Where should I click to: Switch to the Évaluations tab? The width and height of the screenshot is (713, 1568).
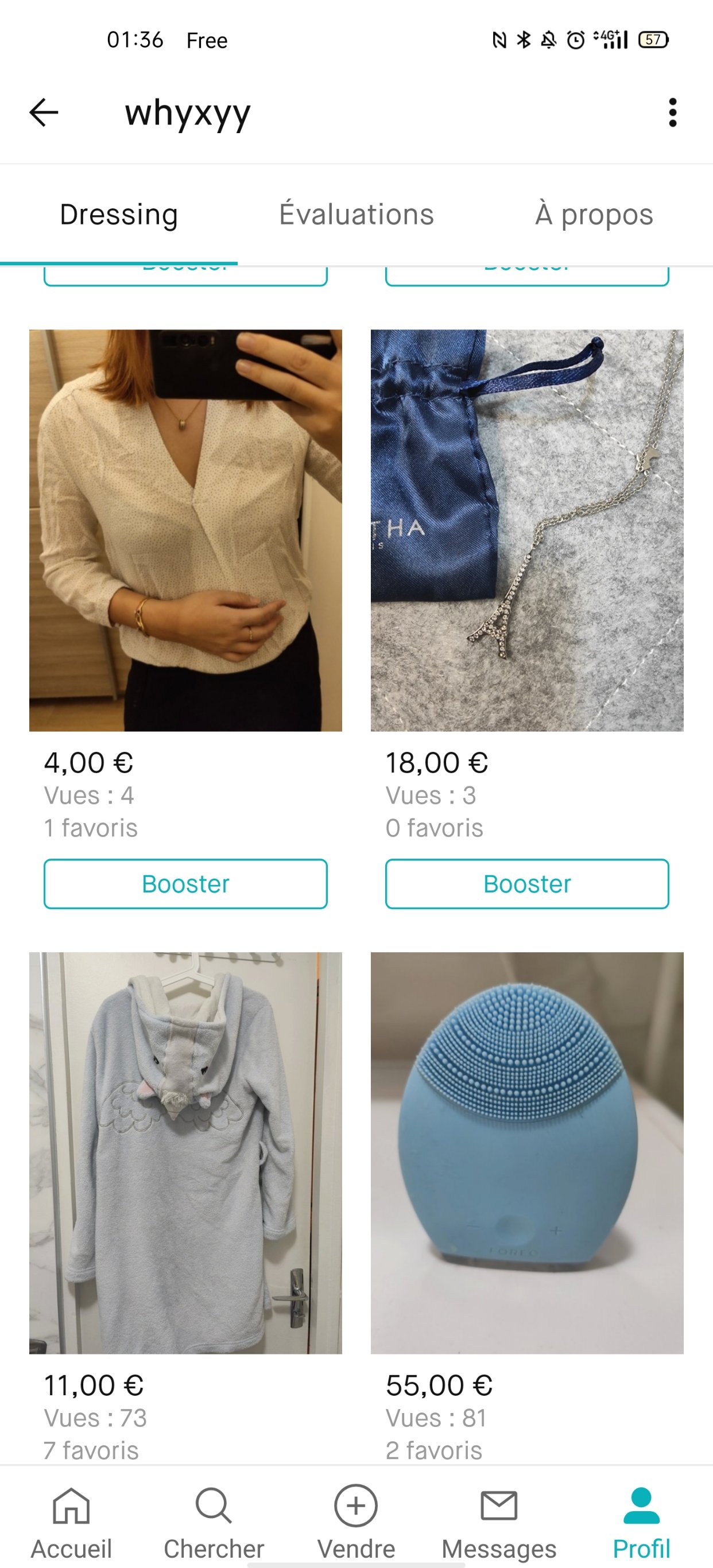[x=356, y=214]
